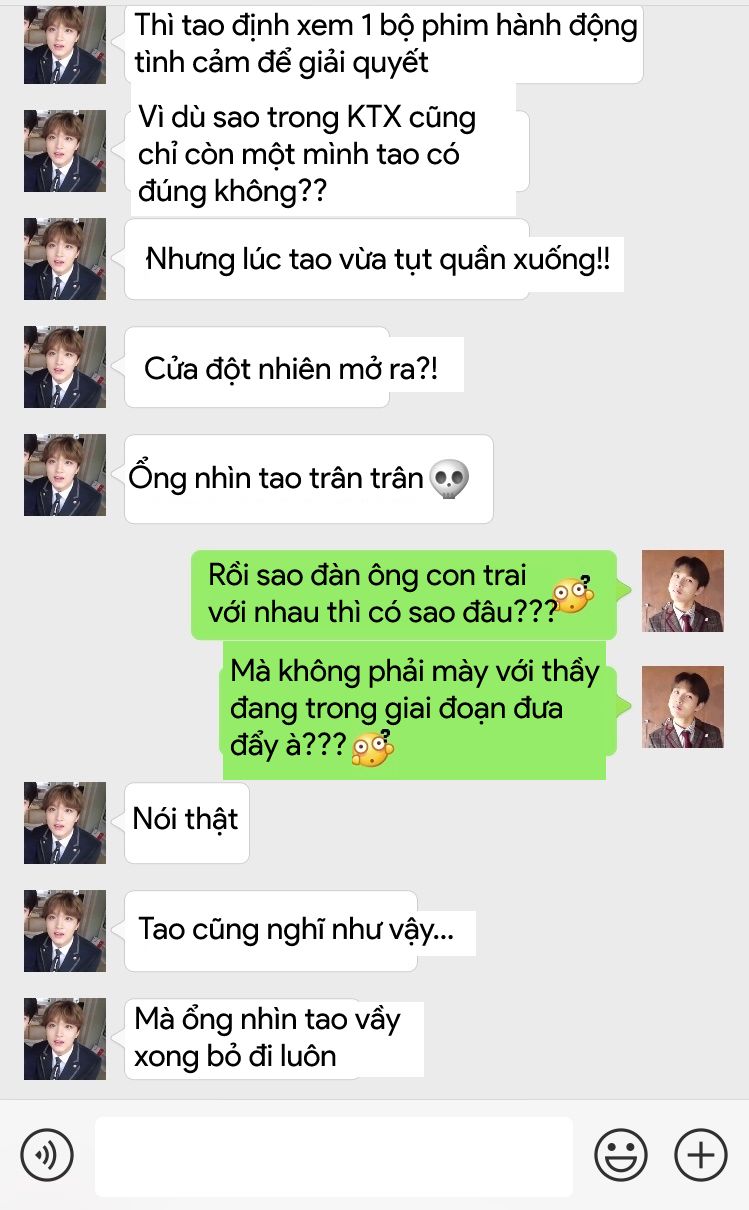This screenshot has height=1210, width=749.
Task: Switch to voice message input
Action: 47,1155
